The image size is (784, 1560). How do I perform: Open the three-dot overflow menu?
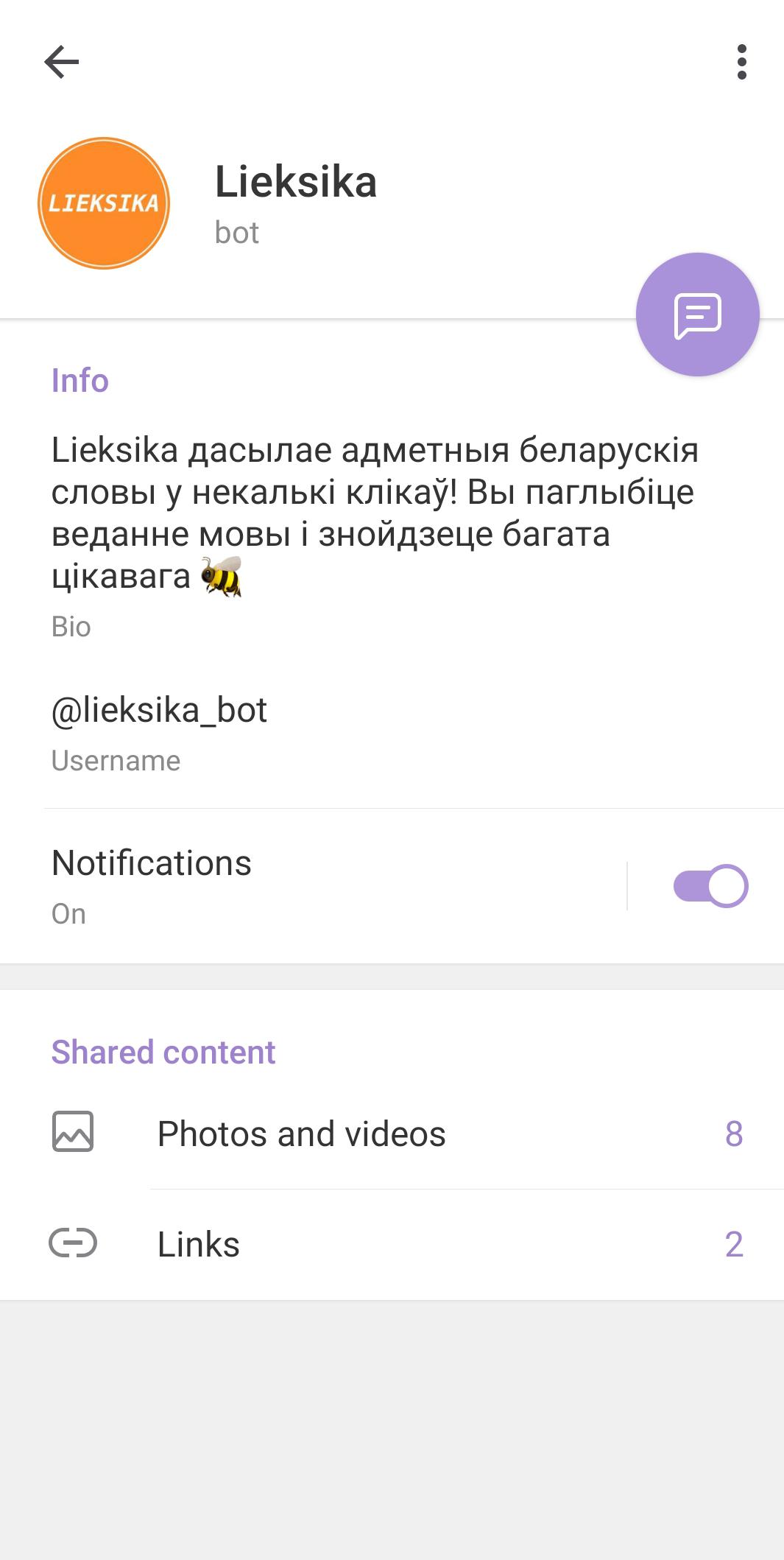[x=741, y=62]
